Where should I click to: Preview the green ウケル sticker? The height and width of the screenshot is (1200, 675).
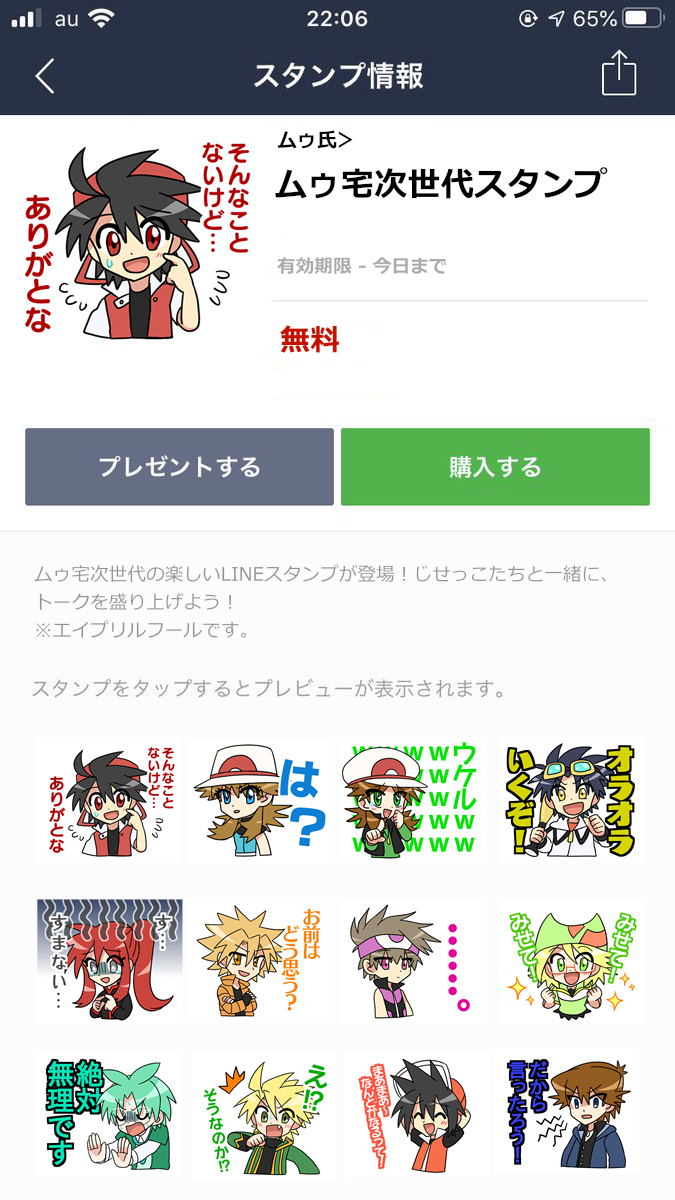pyautogui.click(x=415, y=800)
